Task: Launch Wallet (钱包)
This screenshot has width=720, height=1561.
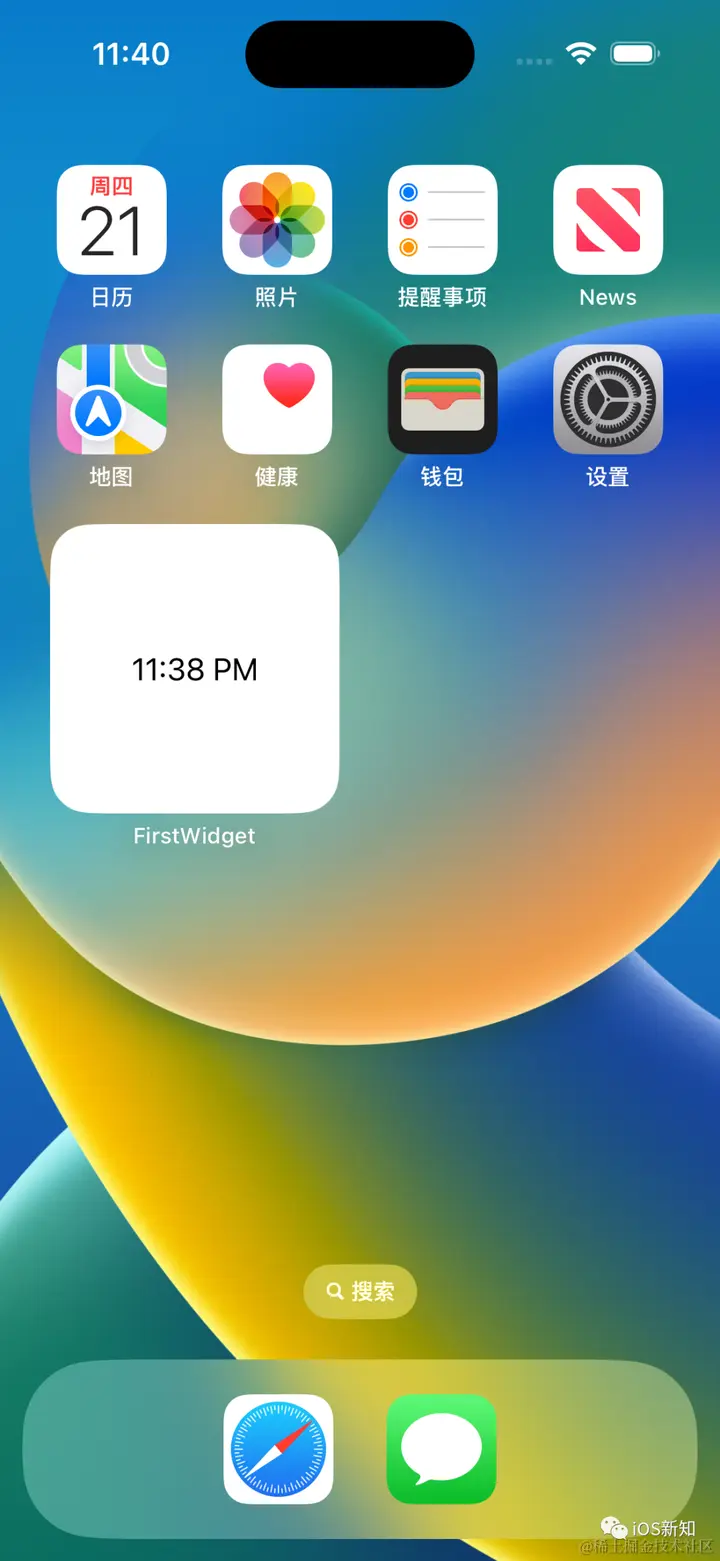Action: [x=442, y=399]
